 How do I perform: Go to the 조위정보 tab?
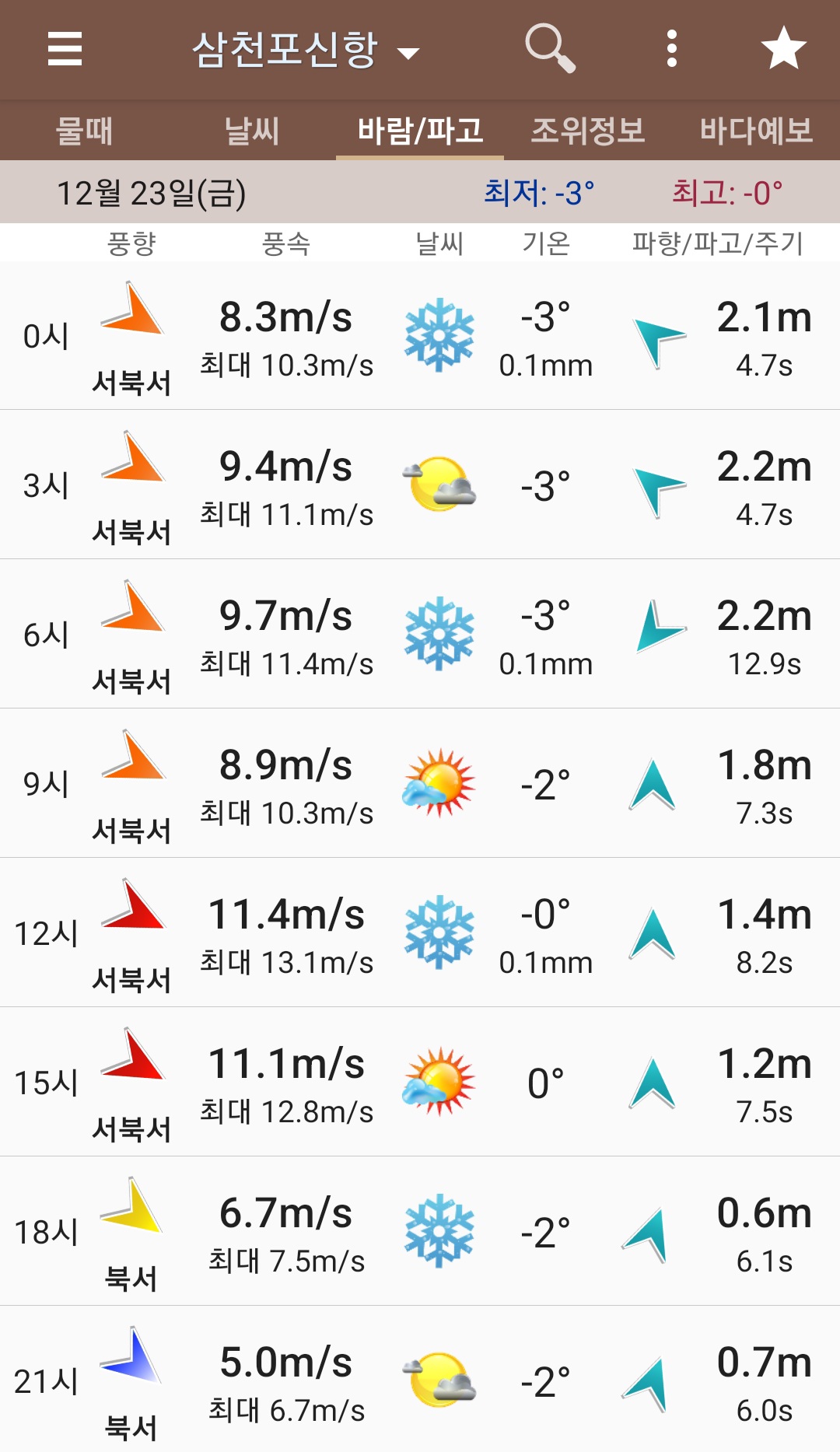click(x=588, y=130)
